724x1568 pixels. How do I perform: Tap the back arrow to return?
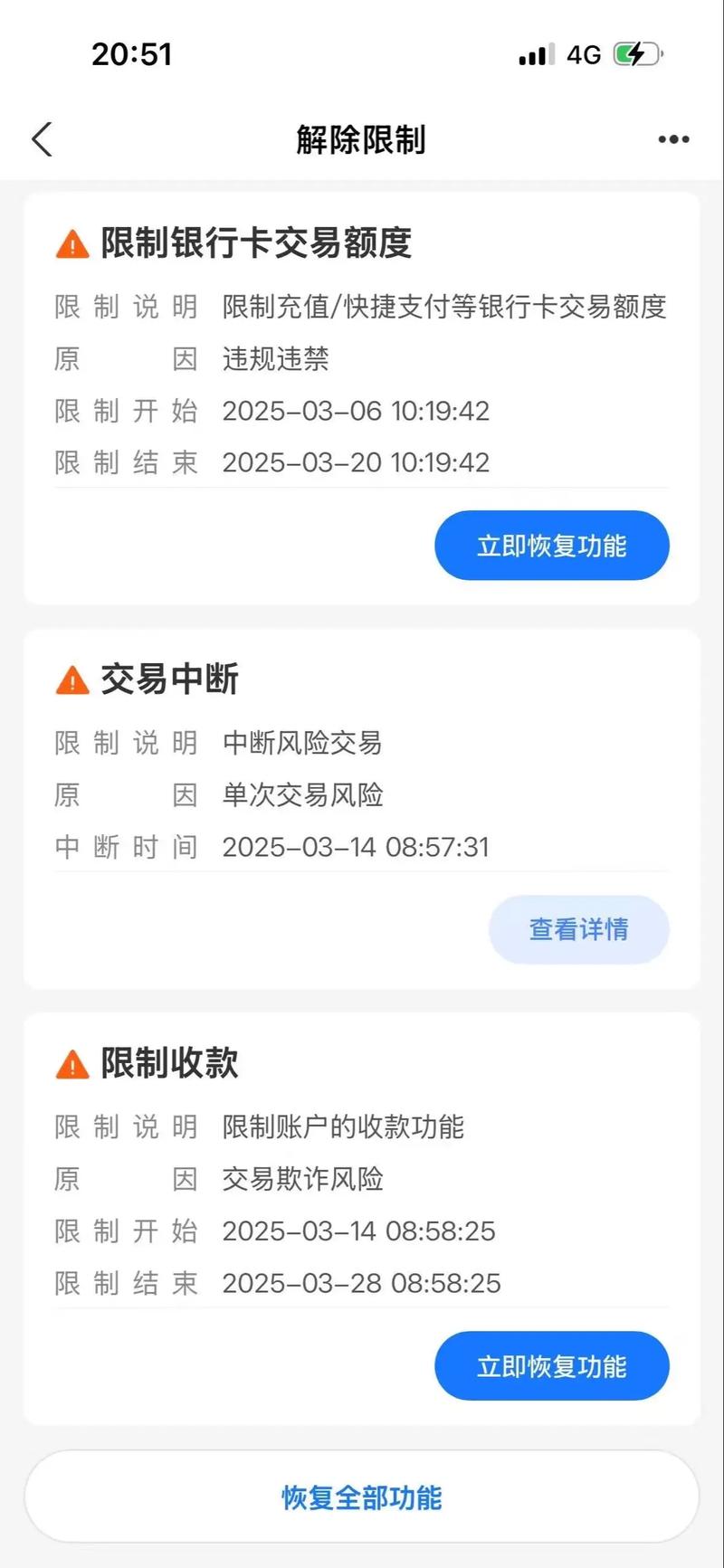click(41, 140)
